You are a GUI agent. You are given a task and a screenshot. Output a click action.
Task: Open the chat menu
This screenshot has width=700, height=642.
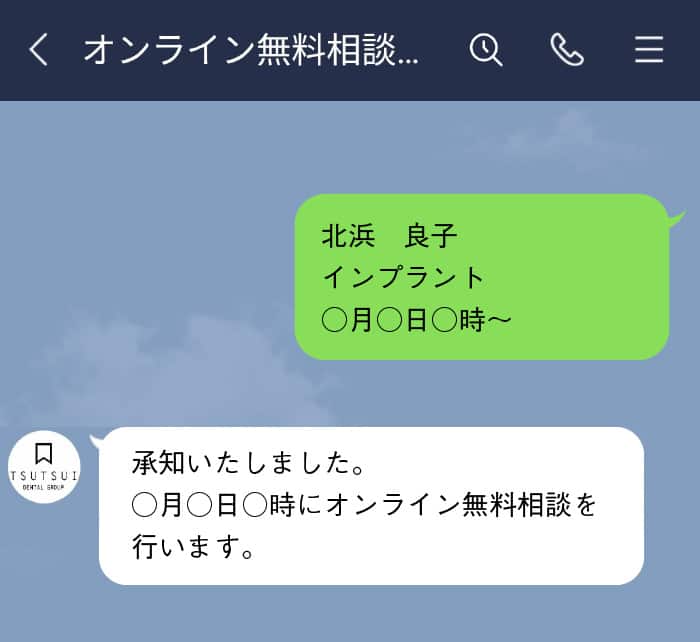tap(649, 50)
